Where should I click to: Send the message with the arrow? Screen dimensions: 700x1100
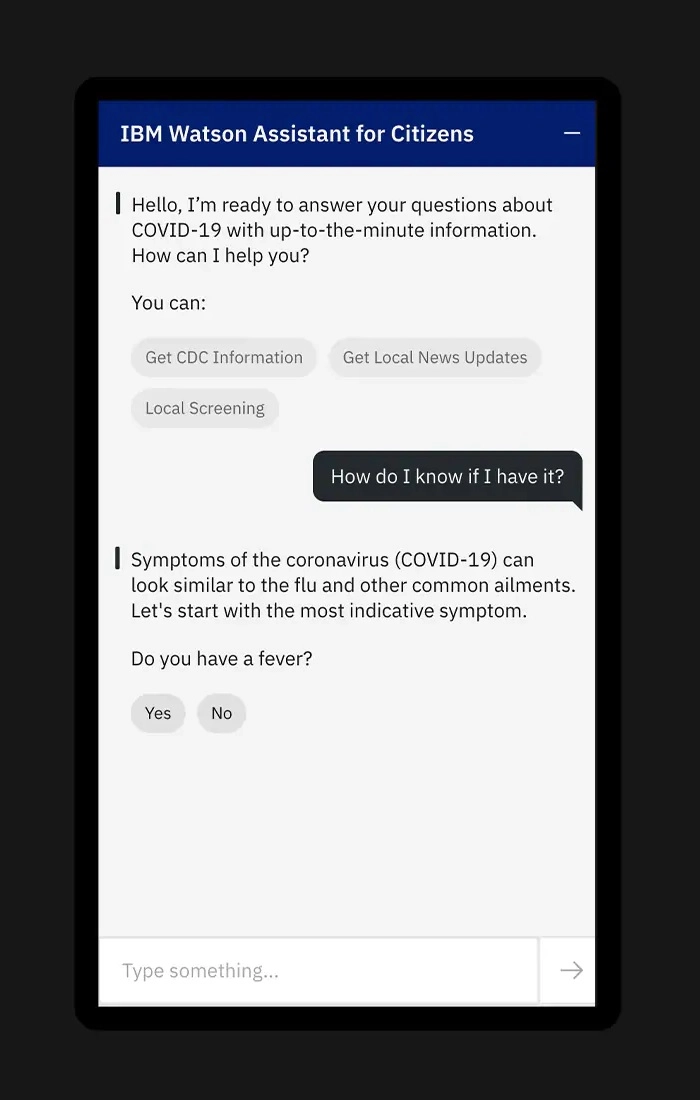(570, 971)
